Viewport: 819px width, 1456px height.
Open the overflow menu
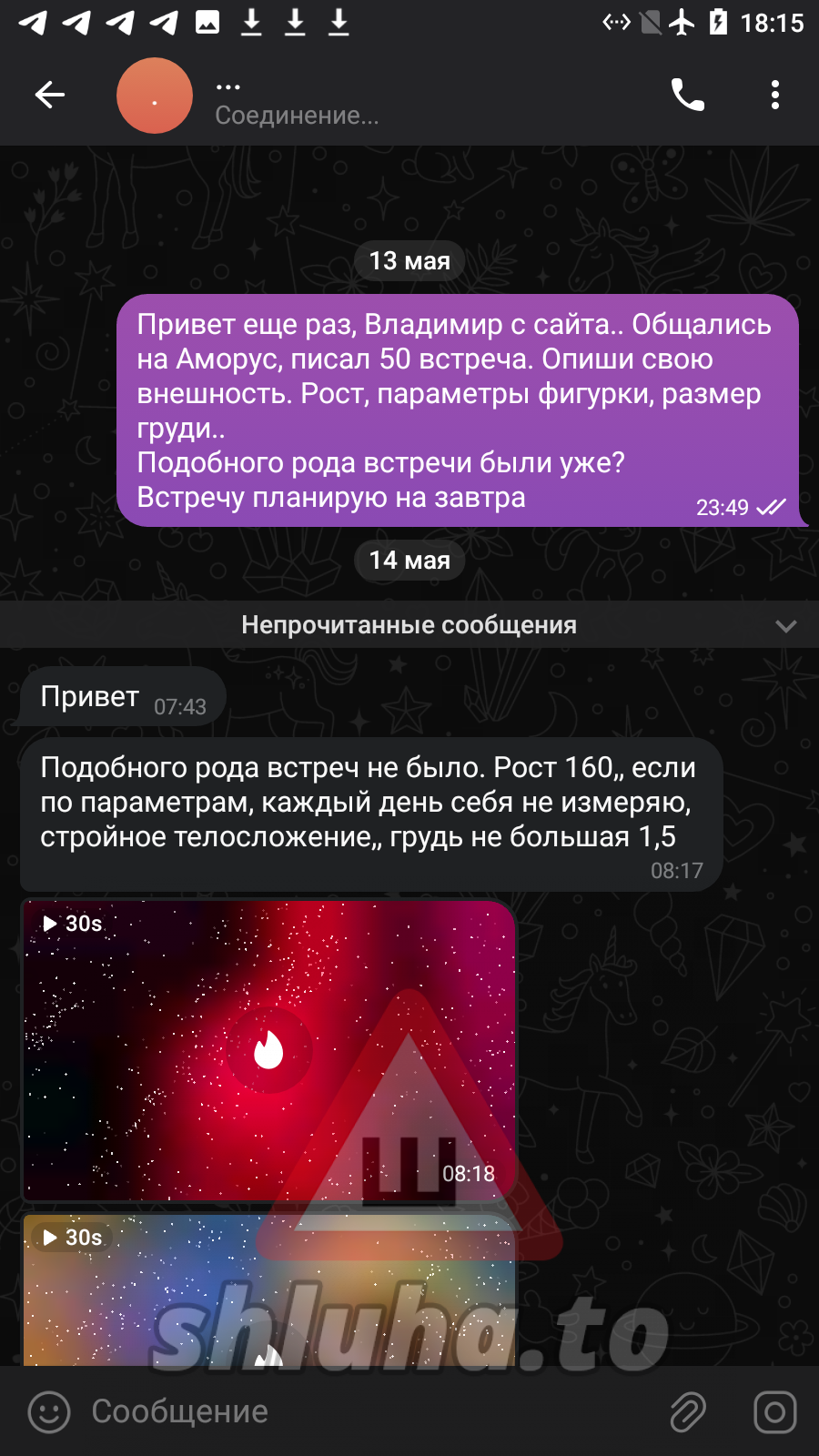coord(774,95)
